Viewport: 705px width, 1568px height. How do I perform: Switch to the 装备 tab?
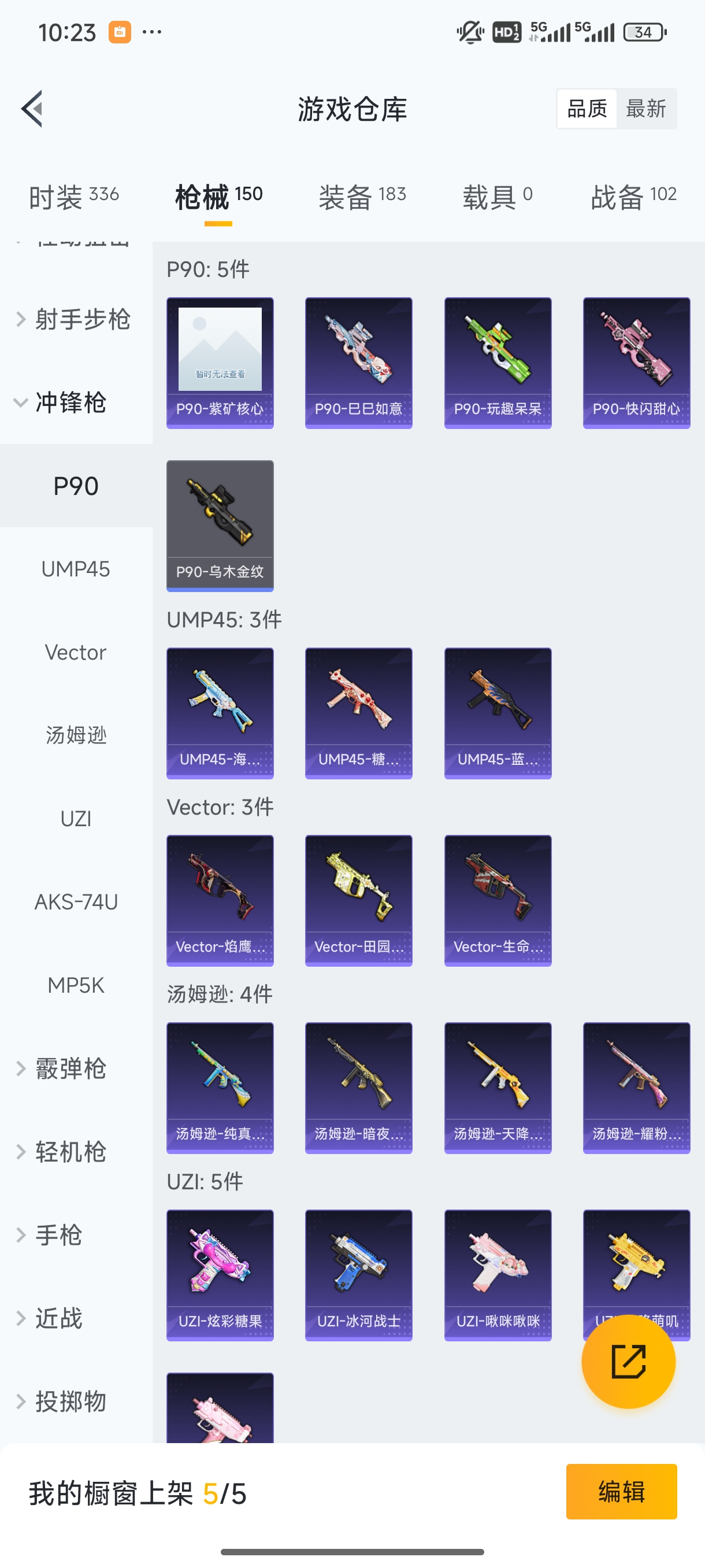(x=362, y=197)
